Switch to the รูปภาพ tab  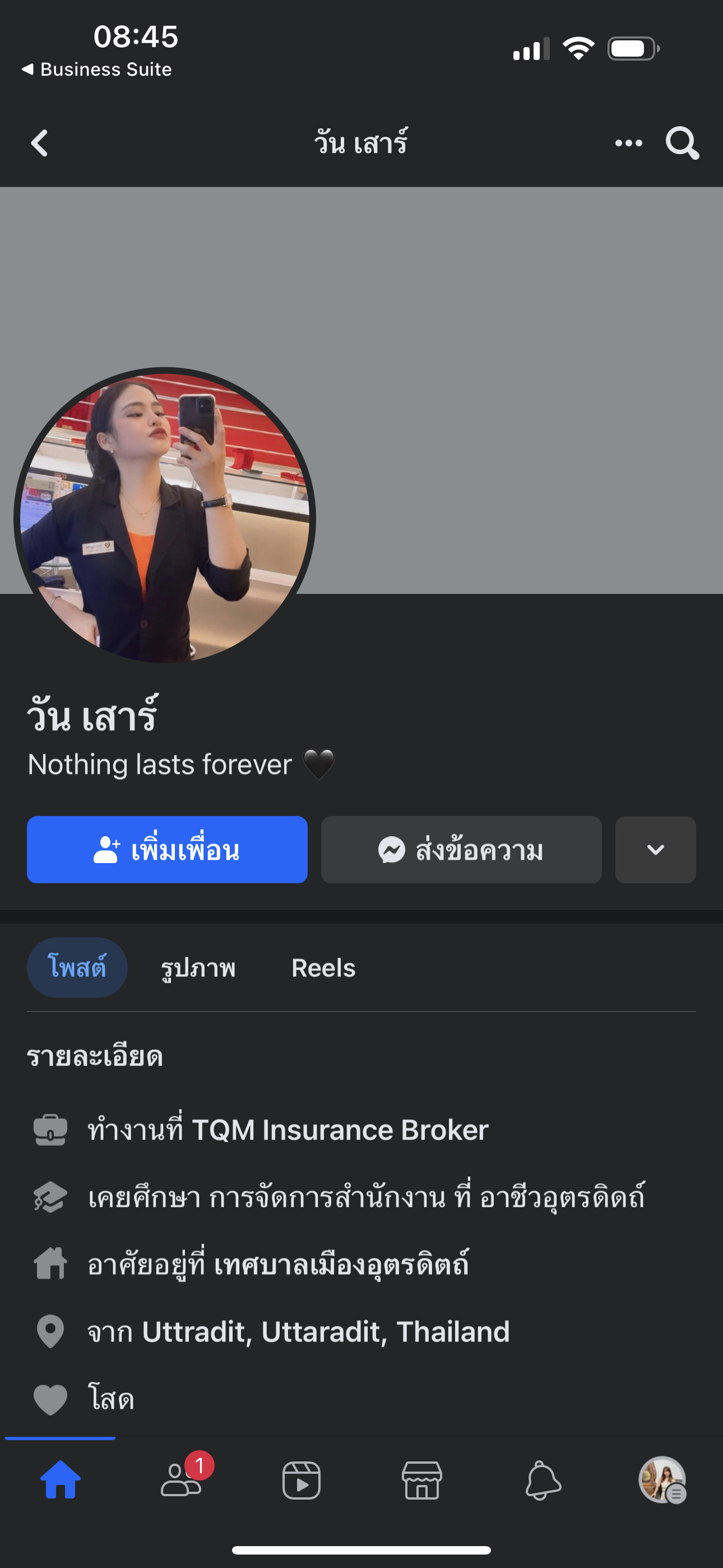coord(198,968)
